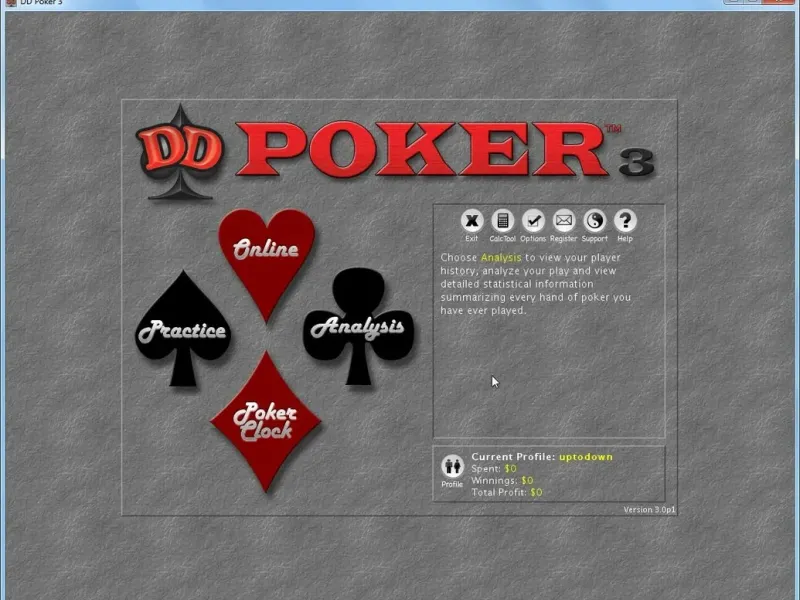800x600 pixels.
Task: Click the Register envelope icon
Action: point(563,222)
